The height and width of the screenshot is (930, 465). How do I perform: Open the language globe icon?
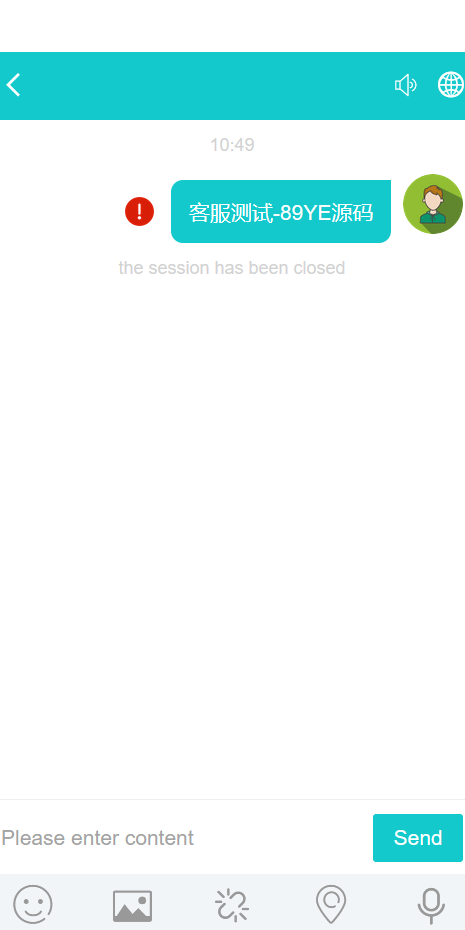click(451, 85)
